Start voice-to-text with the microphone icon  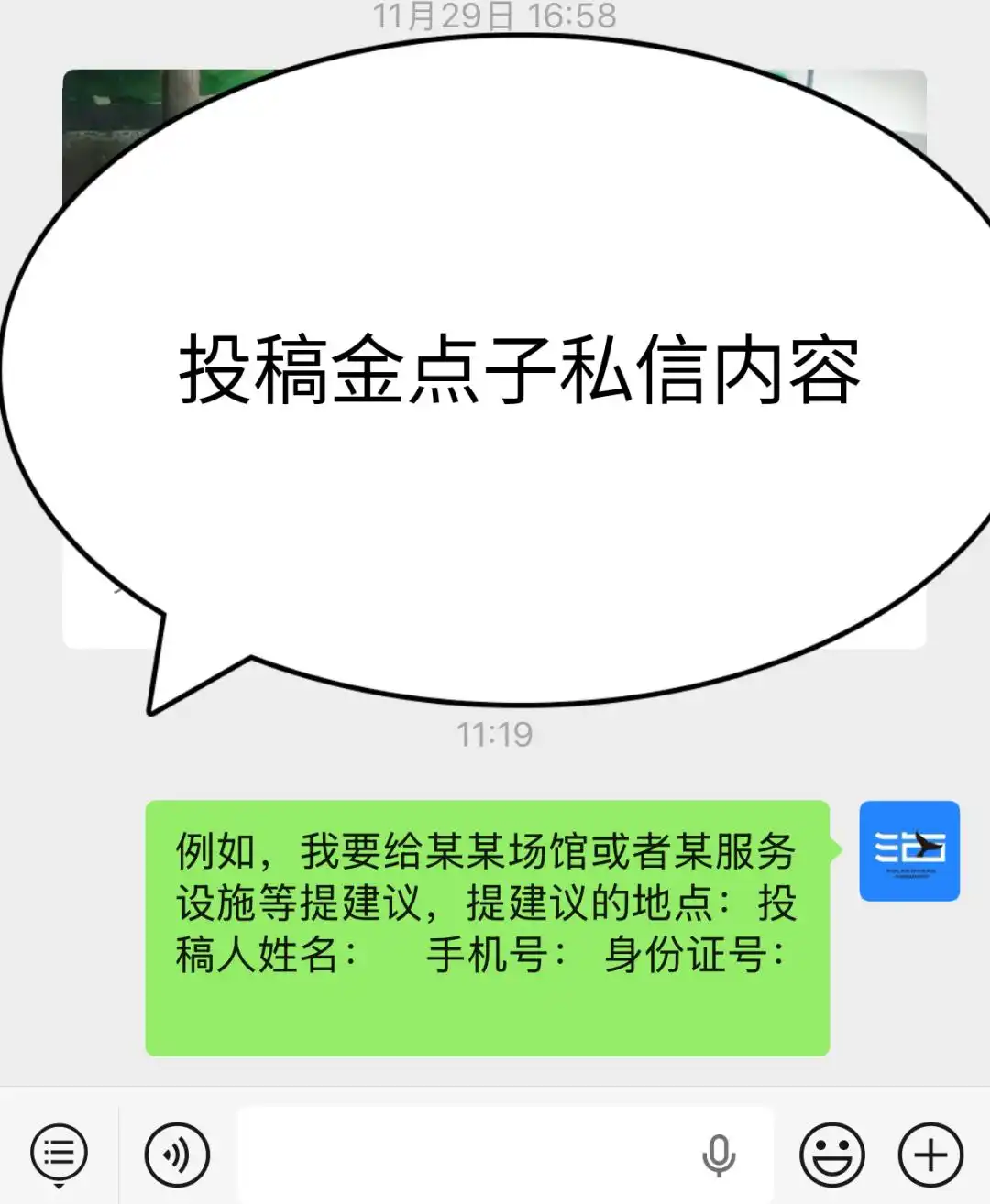pos(720,1153)
